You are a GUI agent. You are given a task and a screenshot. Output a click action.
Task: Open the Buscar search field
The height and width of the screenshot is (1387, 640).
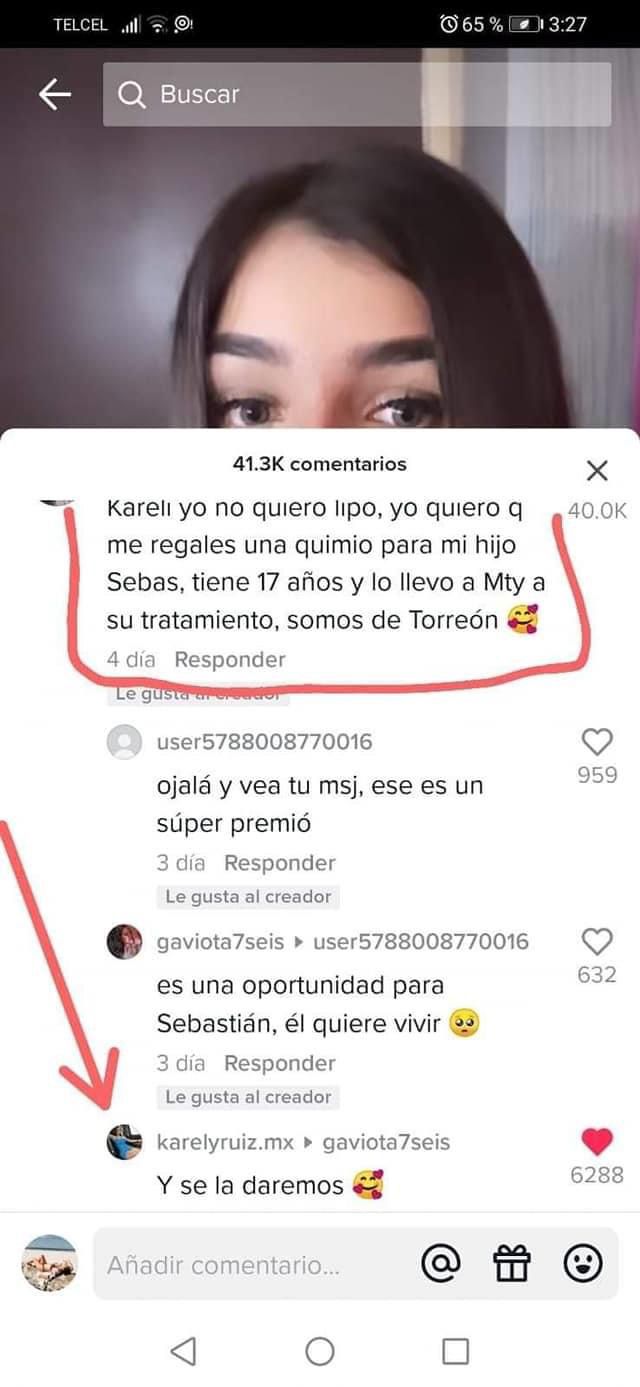[x=356, y=94]
